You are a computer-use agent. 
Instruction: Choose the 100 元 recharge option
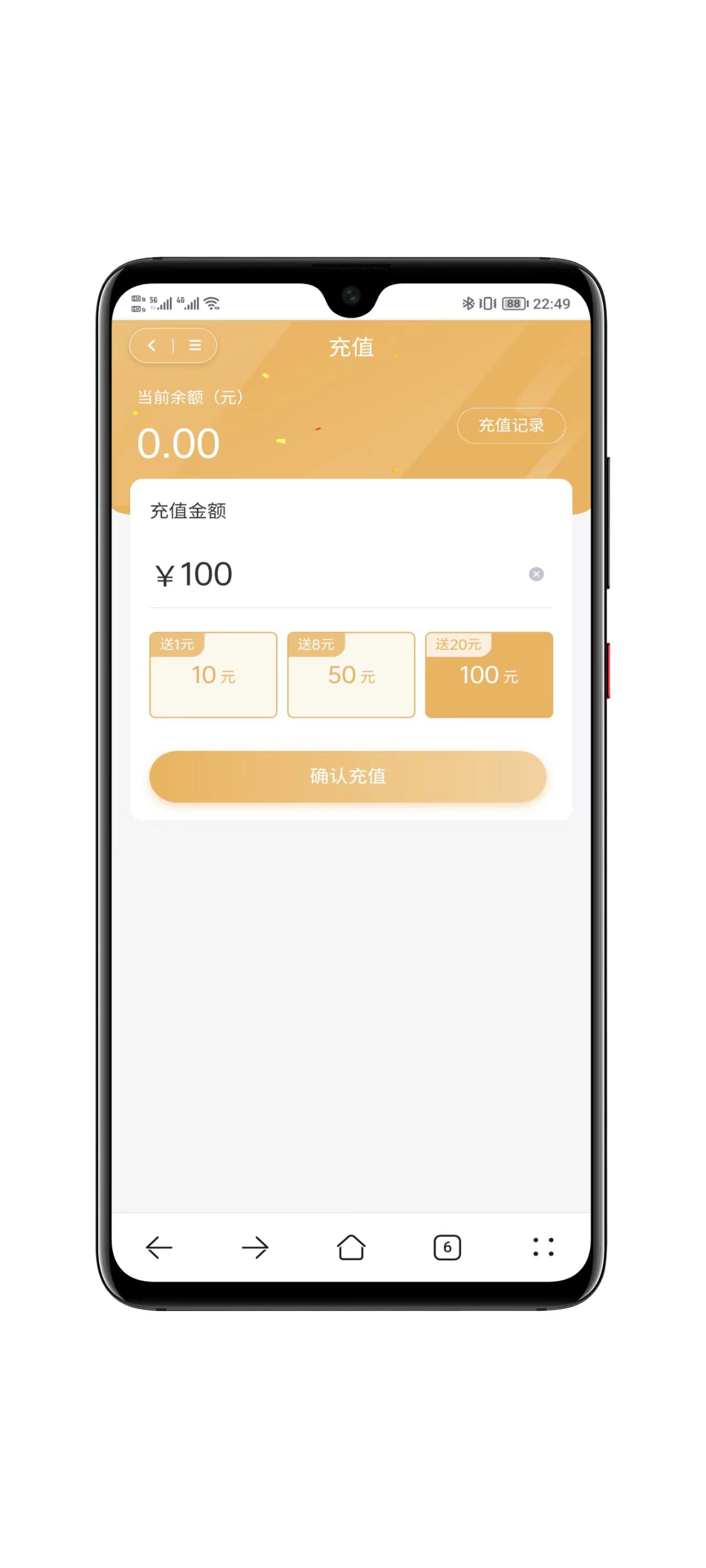[x=489, y=675]
